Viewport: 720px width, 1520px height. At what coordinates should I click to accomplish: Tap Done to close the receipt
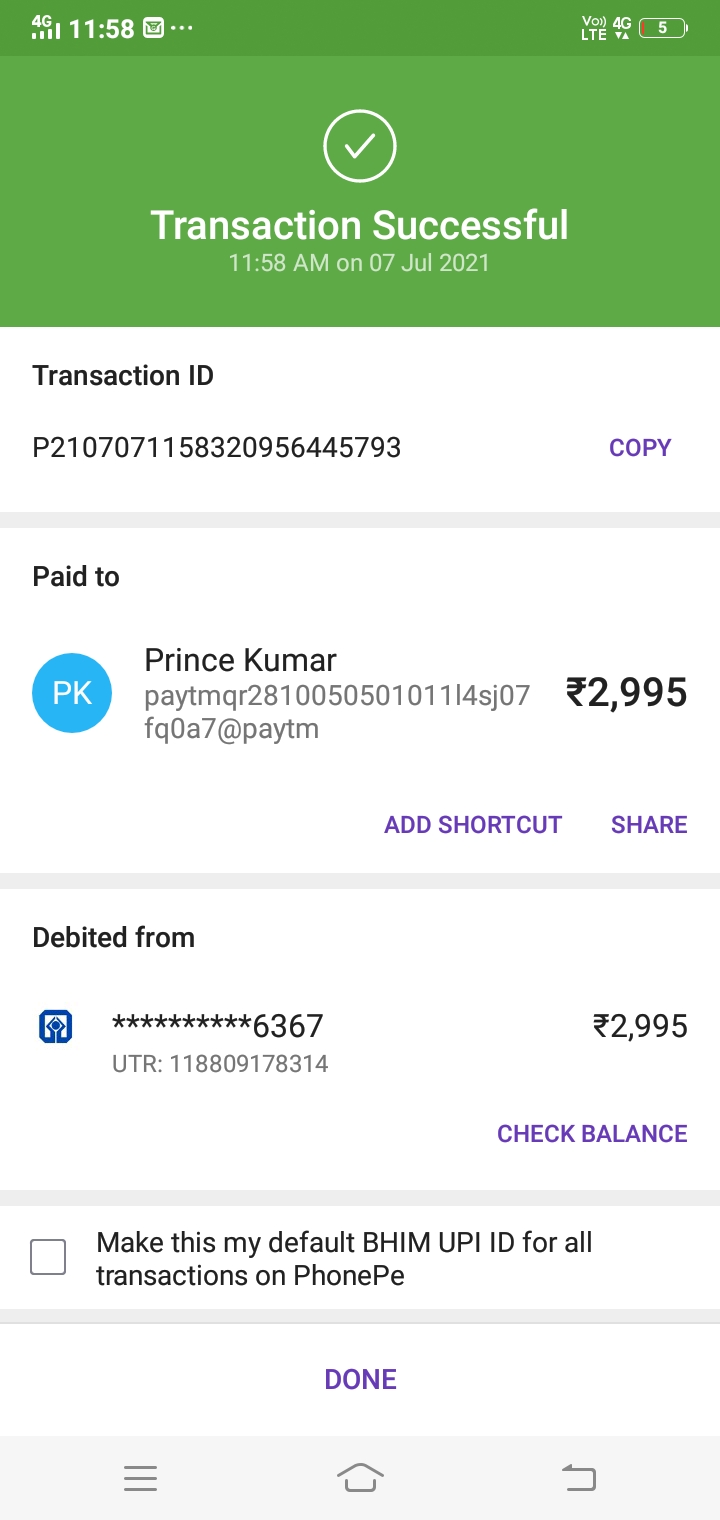coord(360,1380)
